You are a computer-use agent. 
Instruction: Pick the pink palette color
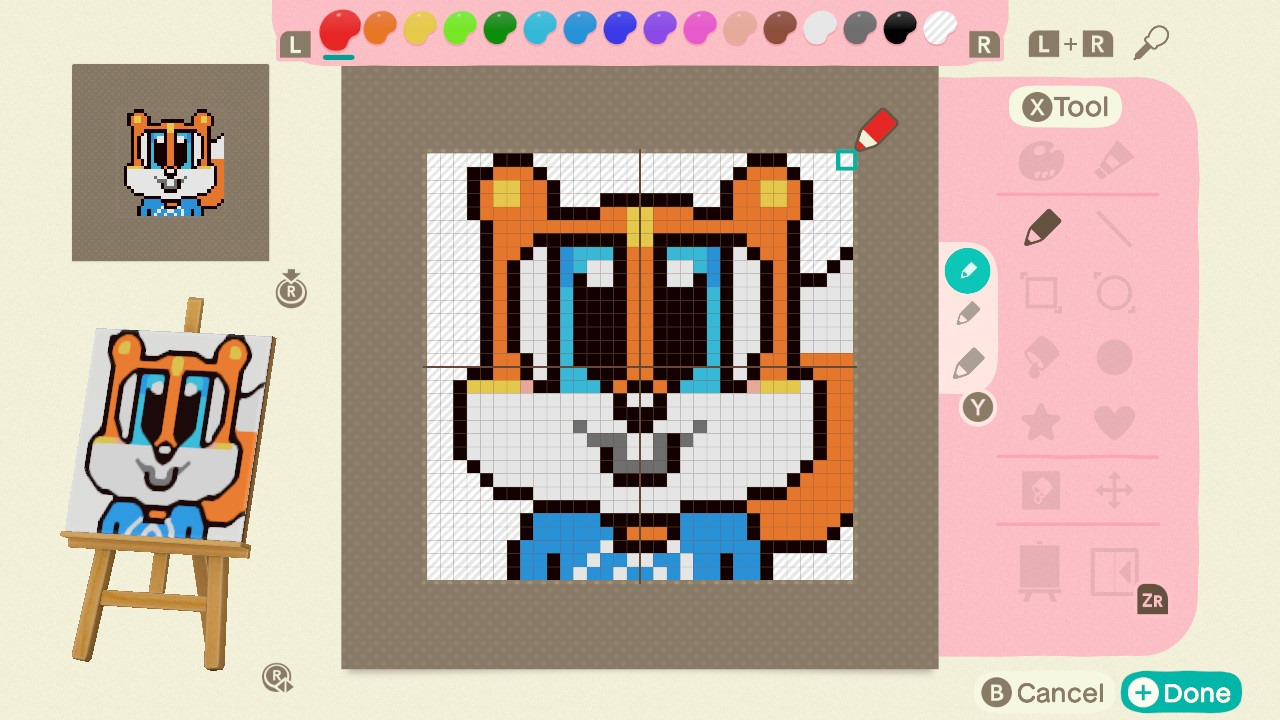tap(700, 28)
